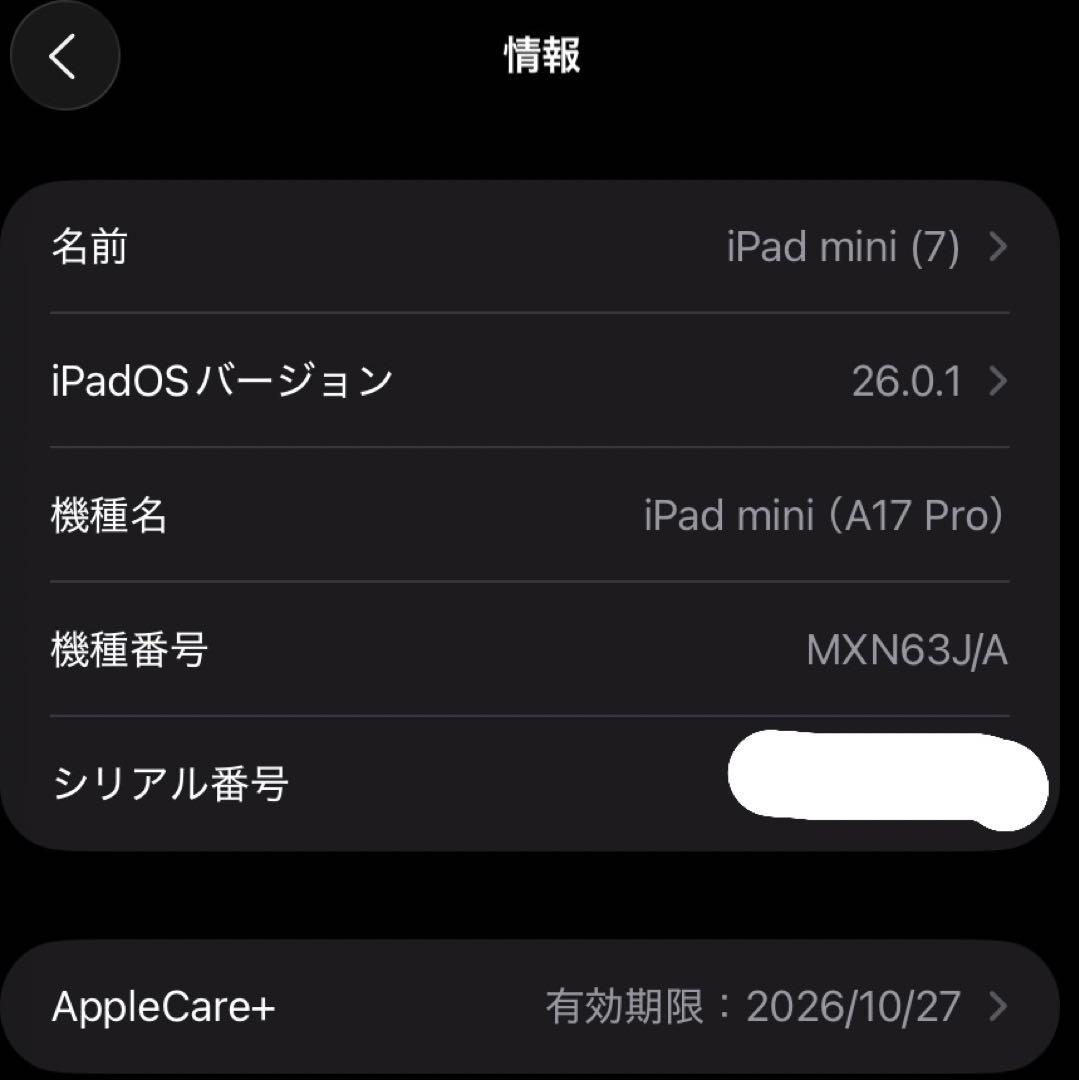Screen dimensions: 1079x1080
Task: Tap the iPad mini (A17 Pro) value
Action: click(825, 515)
